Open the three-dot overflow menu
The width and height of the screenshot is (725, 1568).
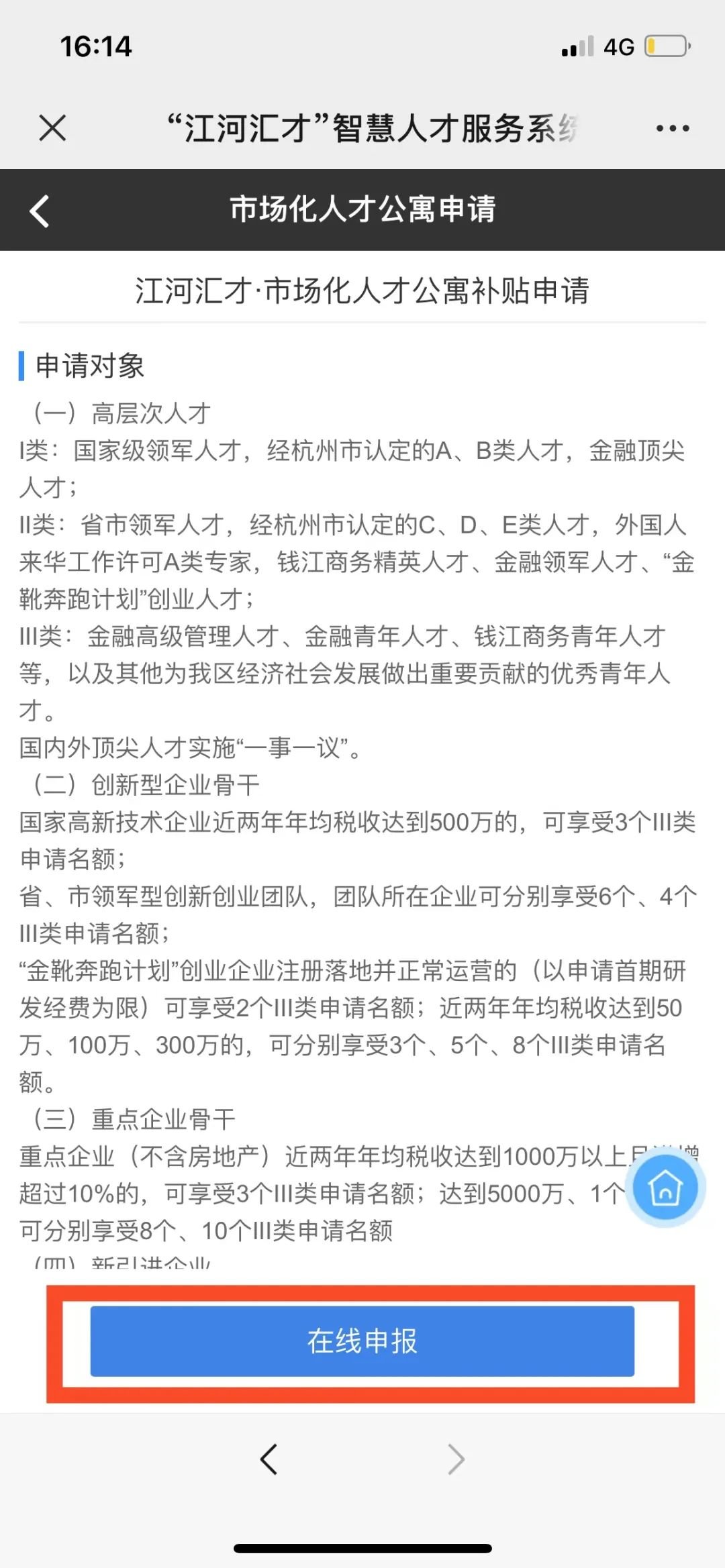673,128
